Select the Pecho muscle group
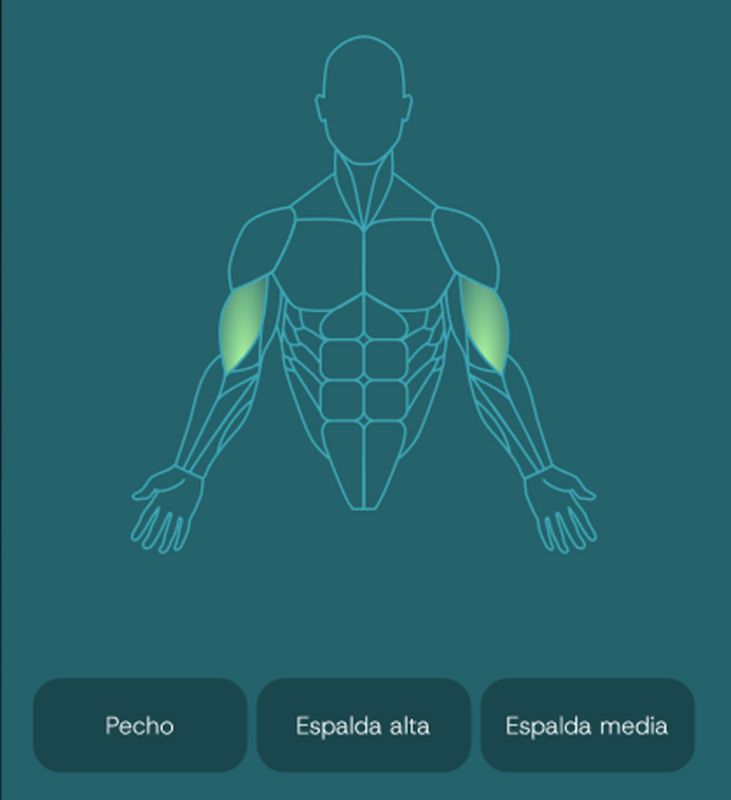The height and width of the screenshot is (800, 731). pyautogui.click(x=140, y=725)
